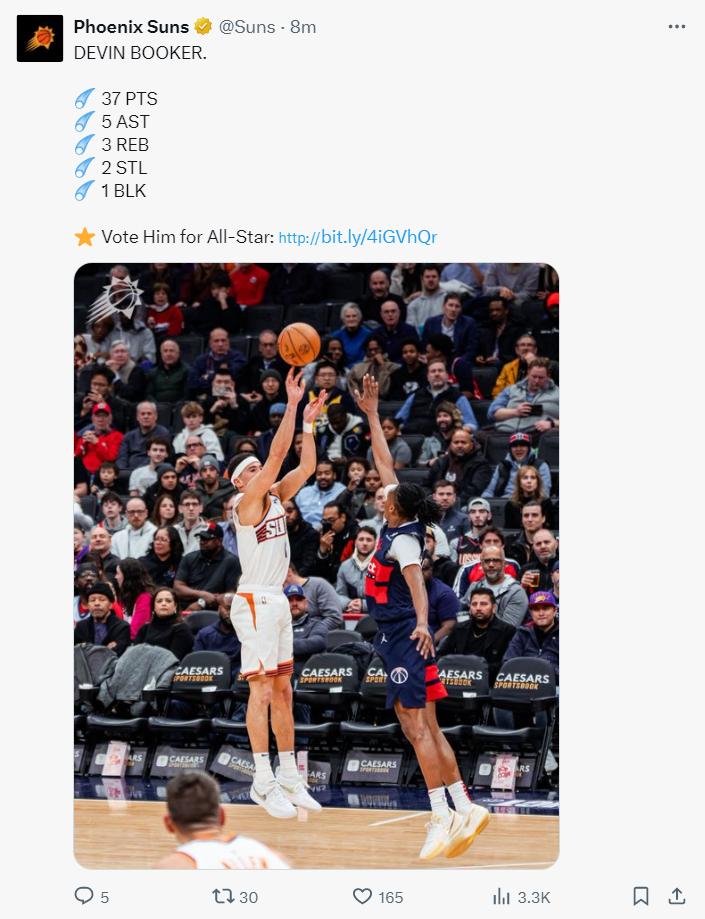705x919 pixels.
Task: Open the post's overflow menu
Action: pyautogui.click(x=677, y=27)
